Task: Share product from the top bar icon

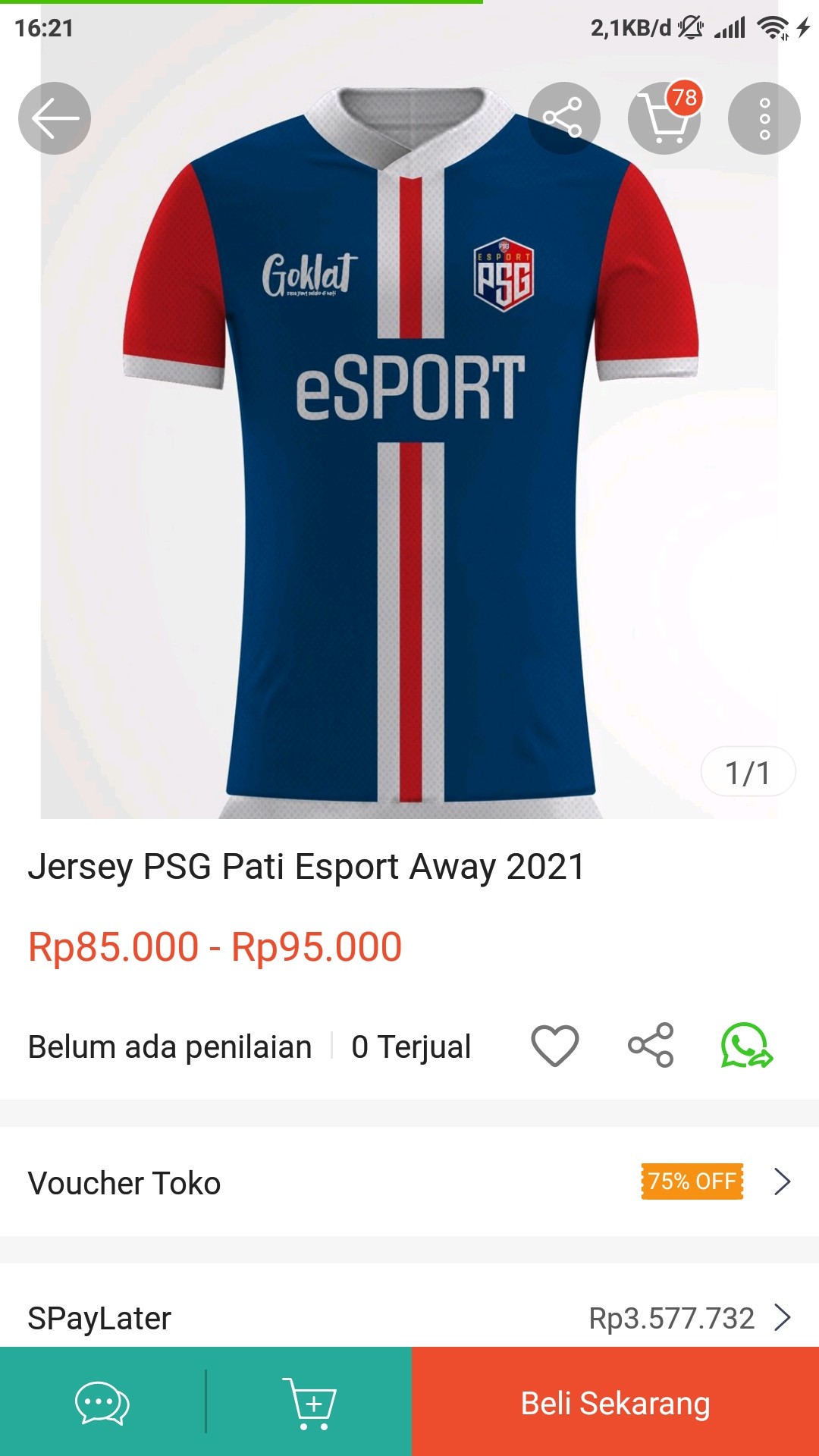Action: (563, 118)
